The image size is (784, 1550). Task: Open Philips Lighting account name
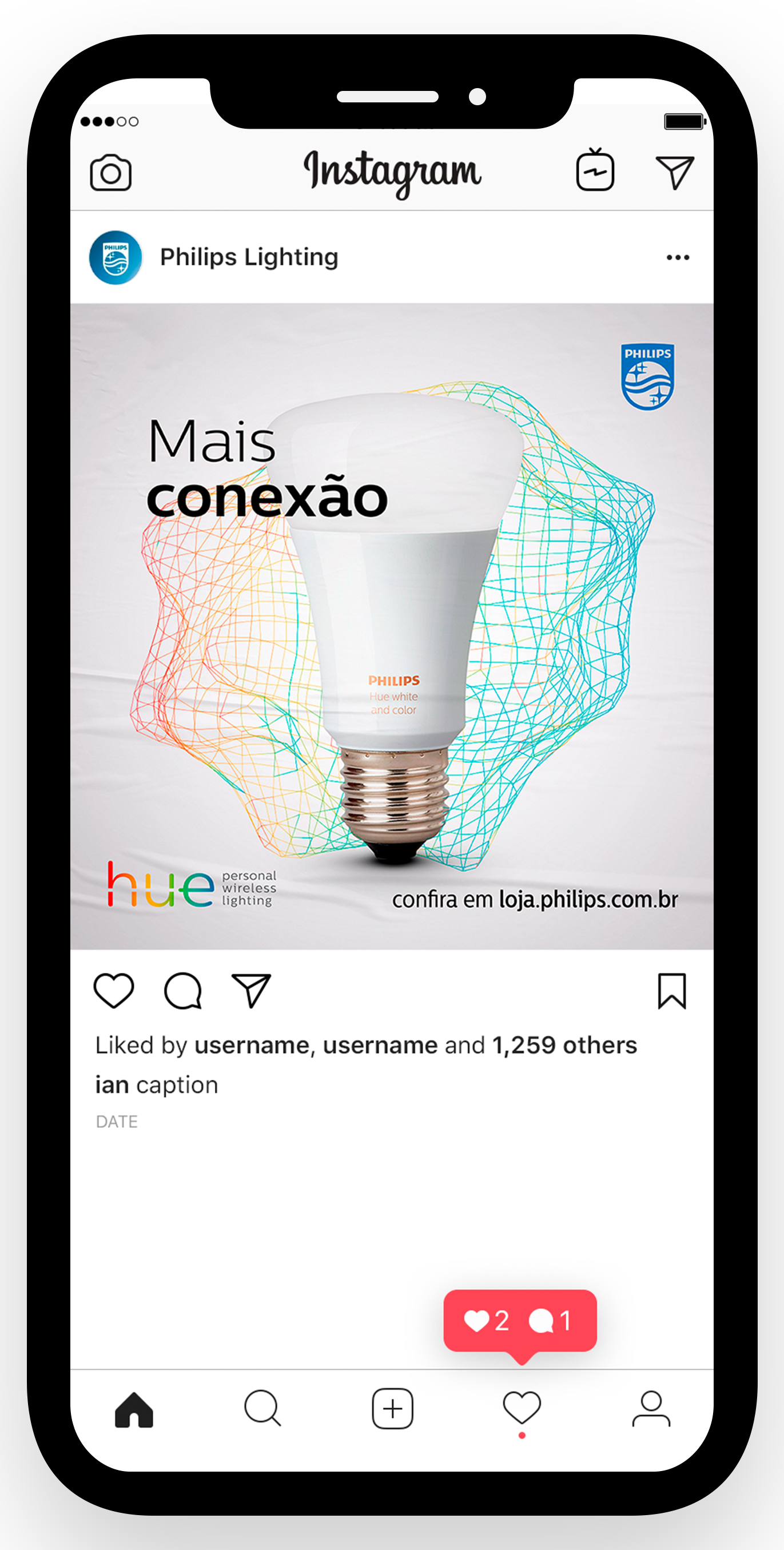coord(249,257)
